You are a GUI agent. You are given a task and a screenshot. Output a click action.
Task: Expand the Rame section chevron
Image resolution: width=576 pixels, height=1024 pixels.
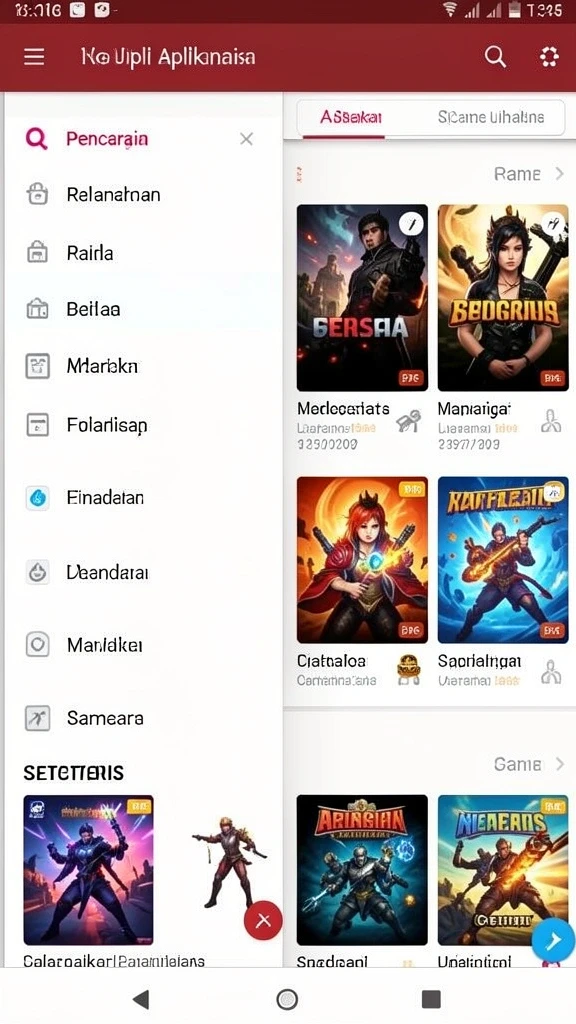(559, 174)
